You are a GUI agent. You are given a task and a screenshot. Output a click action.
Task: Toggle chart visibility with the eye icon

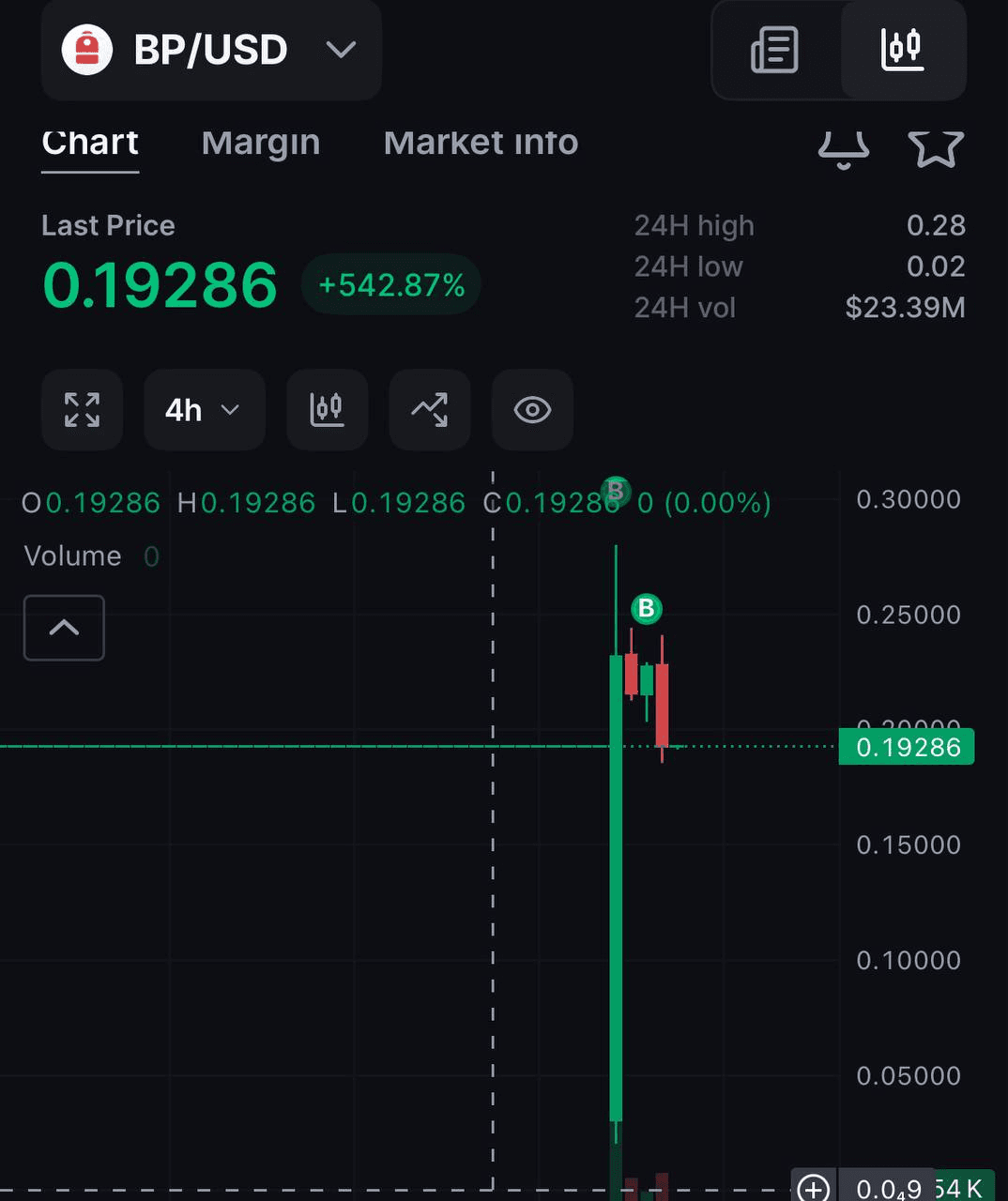pyautogui.click(x=532, y=410)
